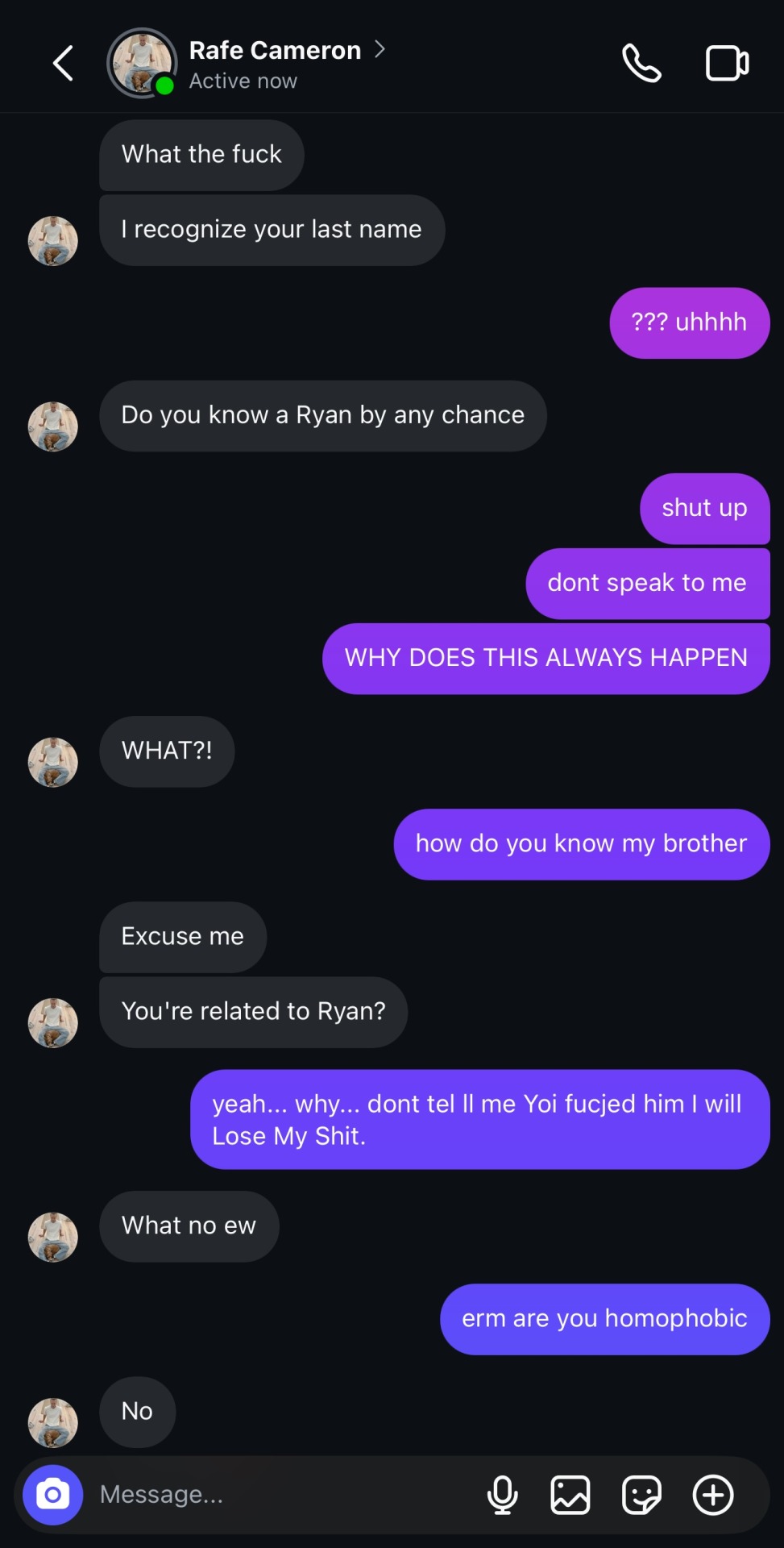Open the plus attachment options
Image resolution: width=784 pixels, height=1548 pixels.
(713, 1494)
